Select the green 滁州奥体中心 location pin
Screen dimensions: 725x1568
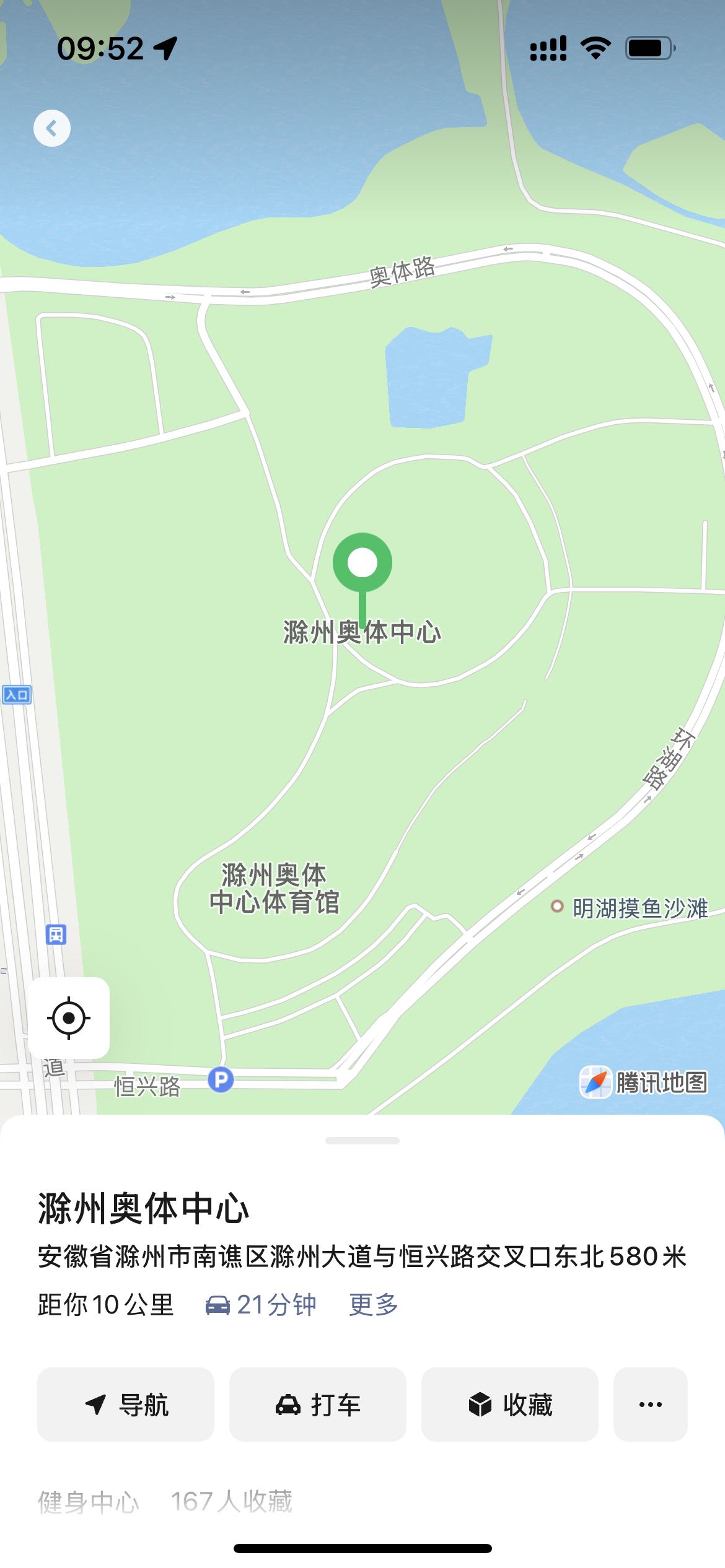tap(362, 563)
